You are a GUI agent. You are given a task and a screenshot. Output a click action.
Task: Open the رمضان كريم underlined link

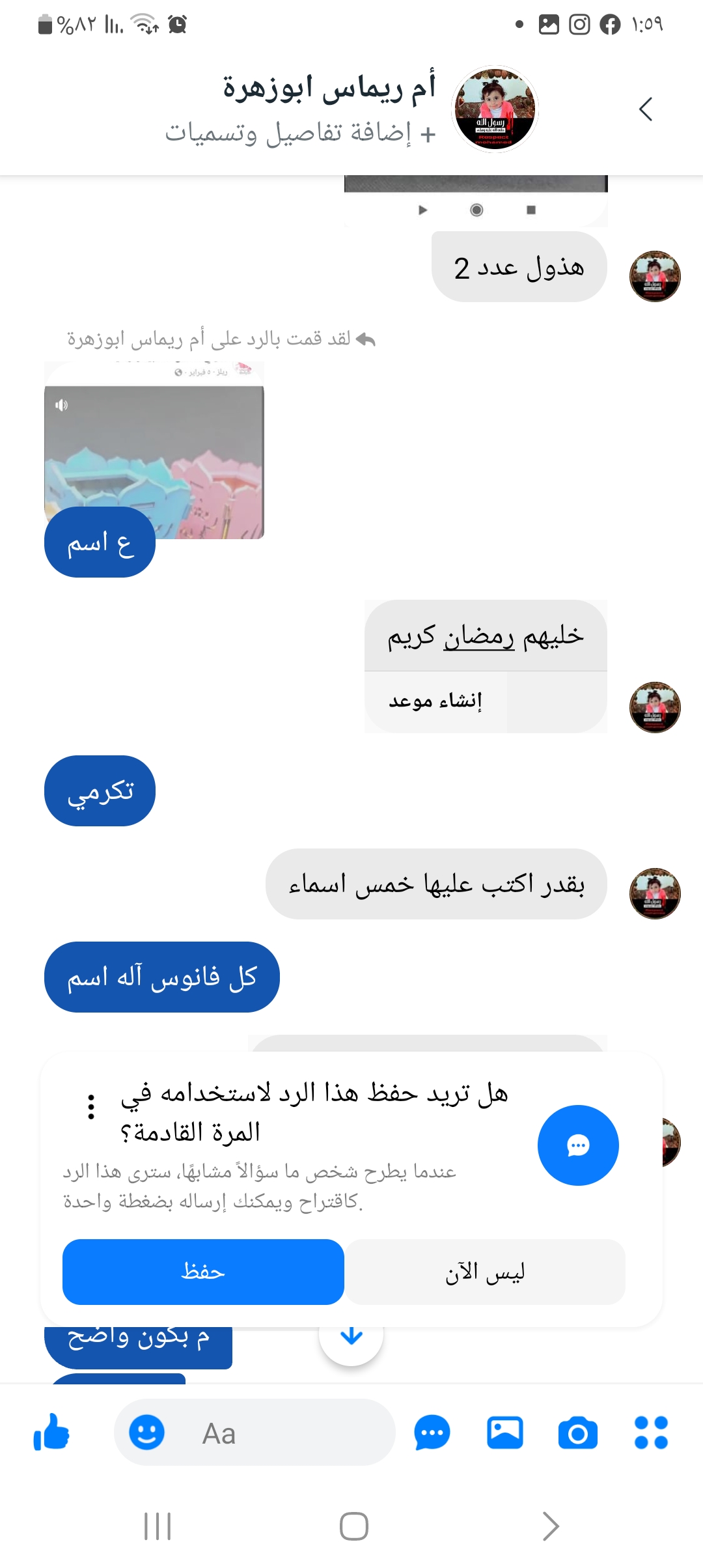tap(478, 636)
